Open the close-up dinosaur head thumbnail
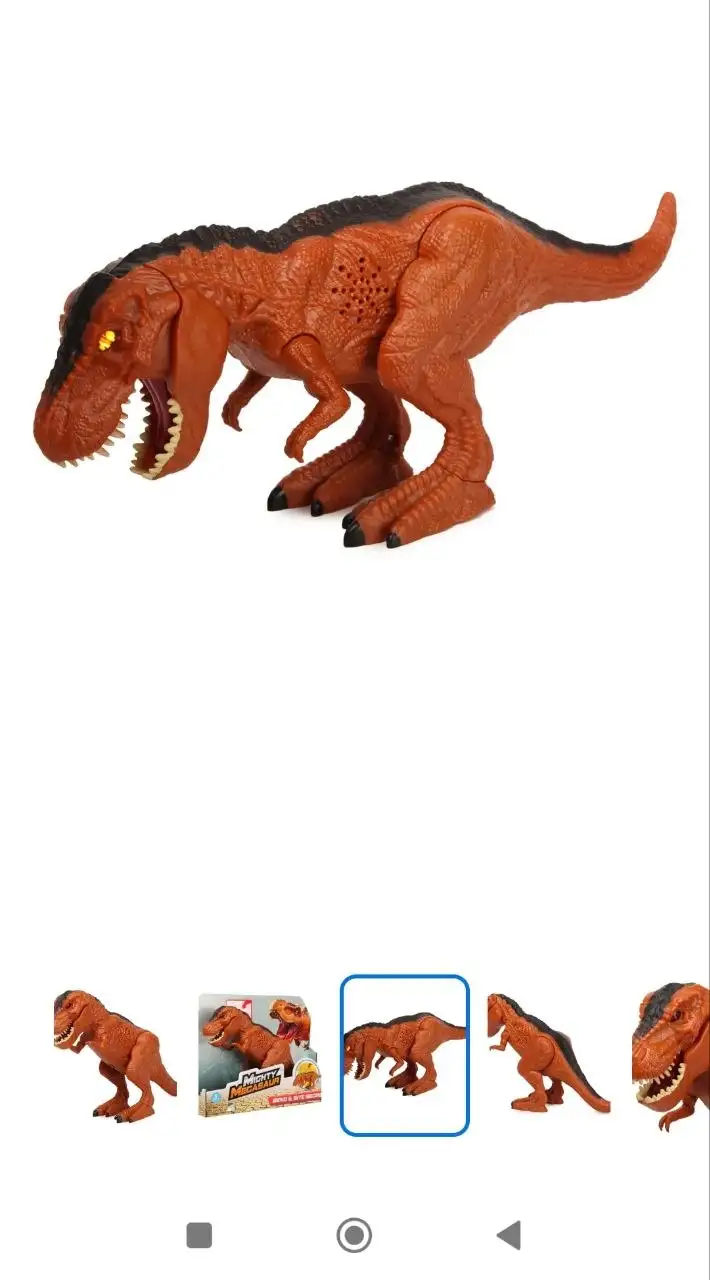The width and height of the screenshot is (710, 1280). (x=670, y=1055)
